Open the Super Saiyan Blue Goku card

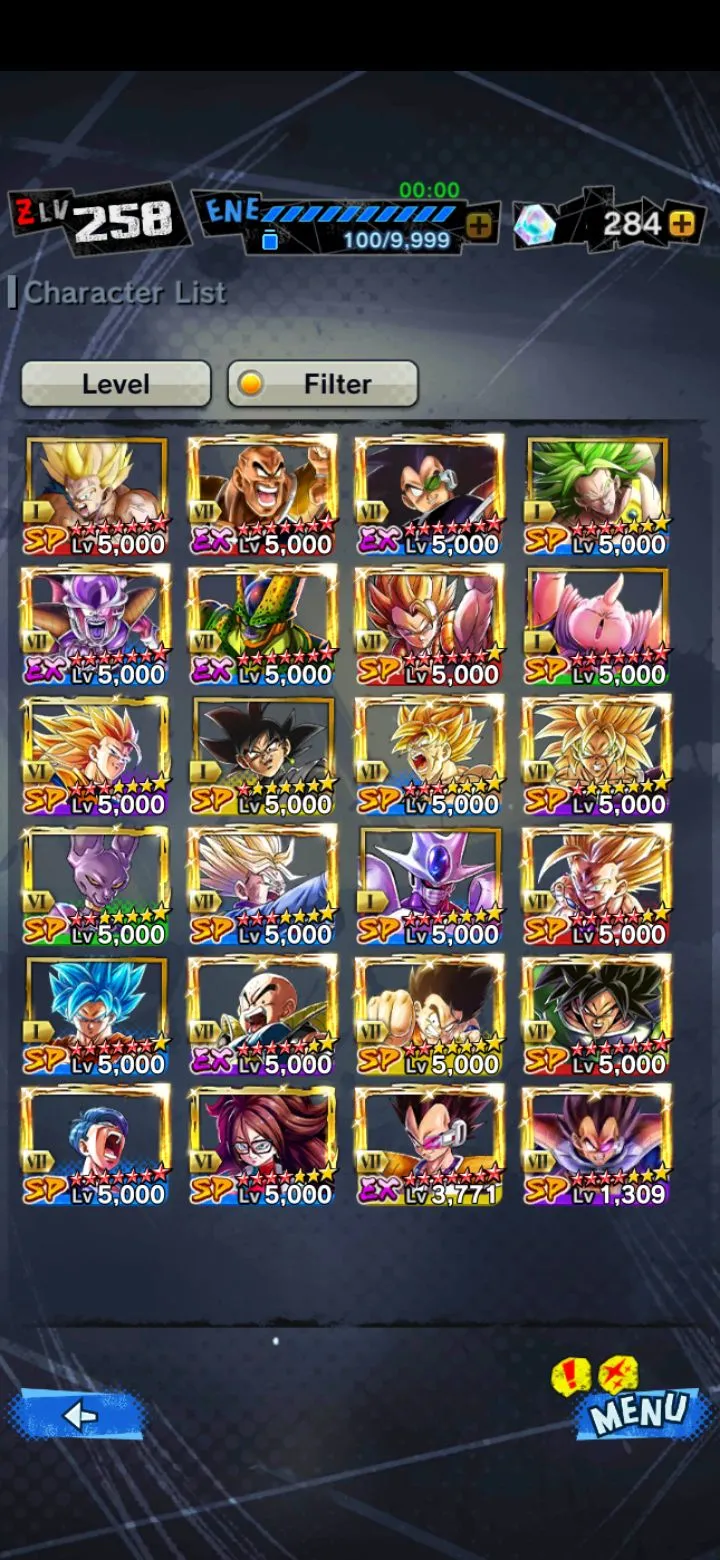96,1016
